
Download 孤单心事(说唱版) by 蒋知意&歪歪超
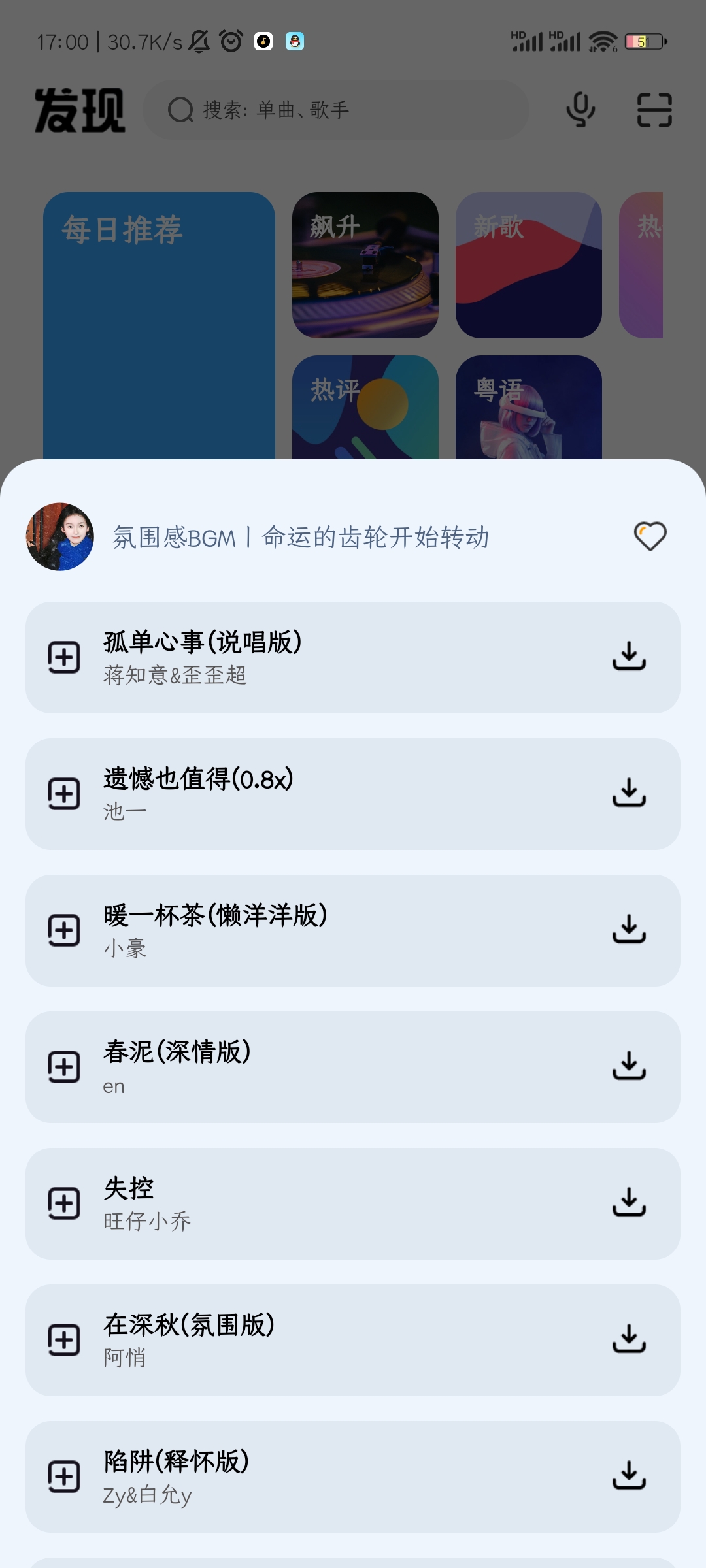coord(629,656)
